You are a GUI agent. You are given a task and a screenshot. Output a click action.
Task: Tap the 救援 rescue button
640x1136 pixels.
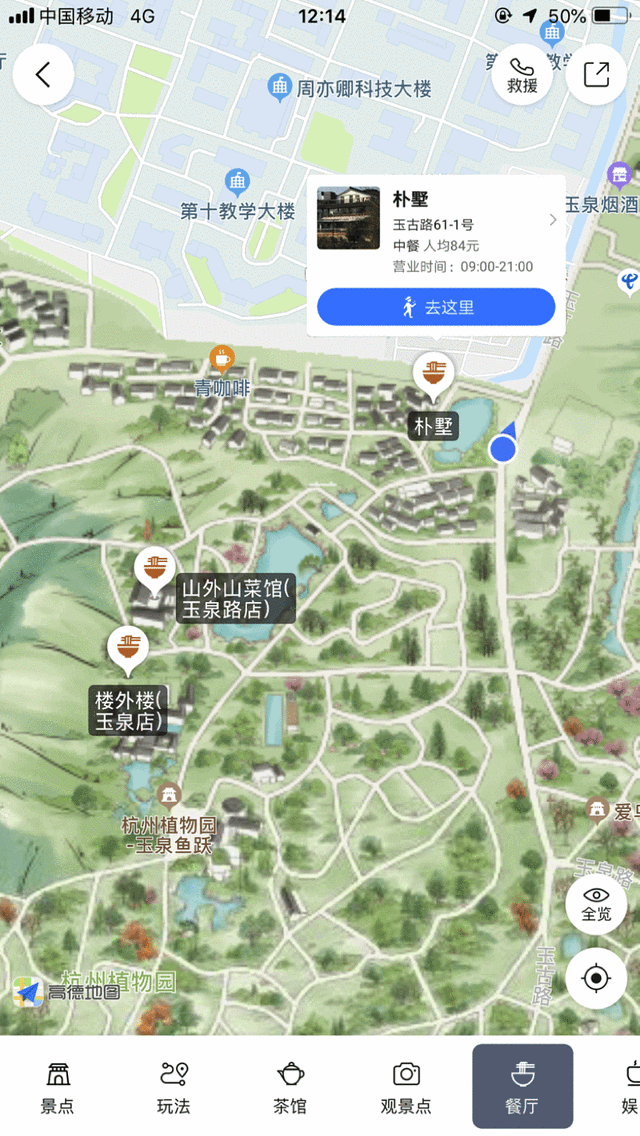pos(522,75)
